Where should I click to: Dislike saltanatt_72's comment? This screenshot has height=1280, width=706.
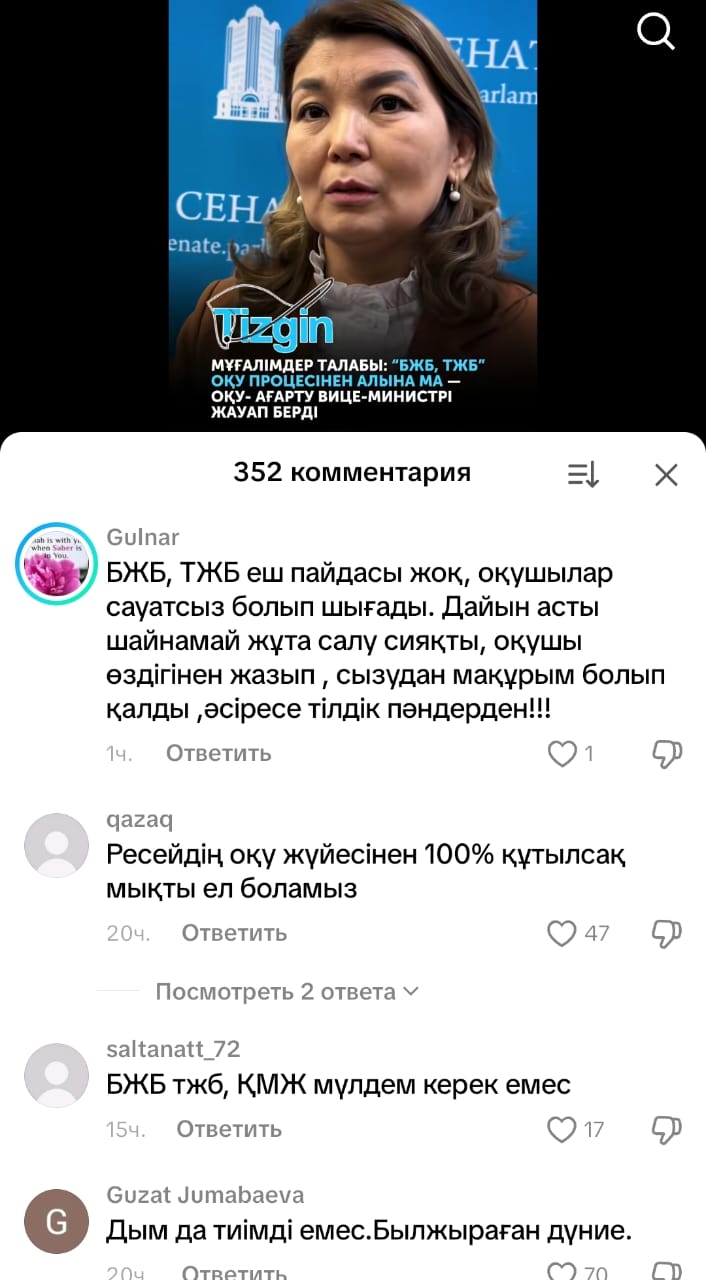point(666,1130)
